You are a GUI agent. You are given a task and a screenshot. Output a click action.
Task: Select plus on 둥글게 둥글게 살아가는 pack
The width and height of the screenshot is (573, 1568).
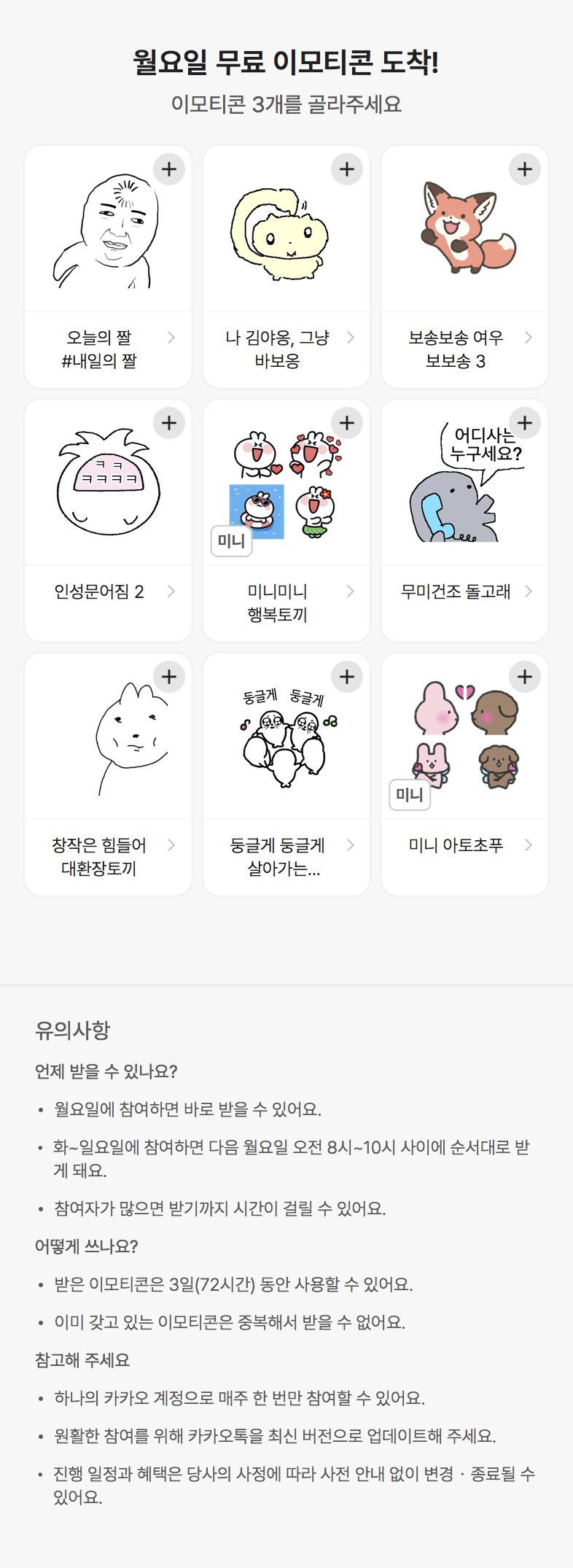[x=347, y=677]
